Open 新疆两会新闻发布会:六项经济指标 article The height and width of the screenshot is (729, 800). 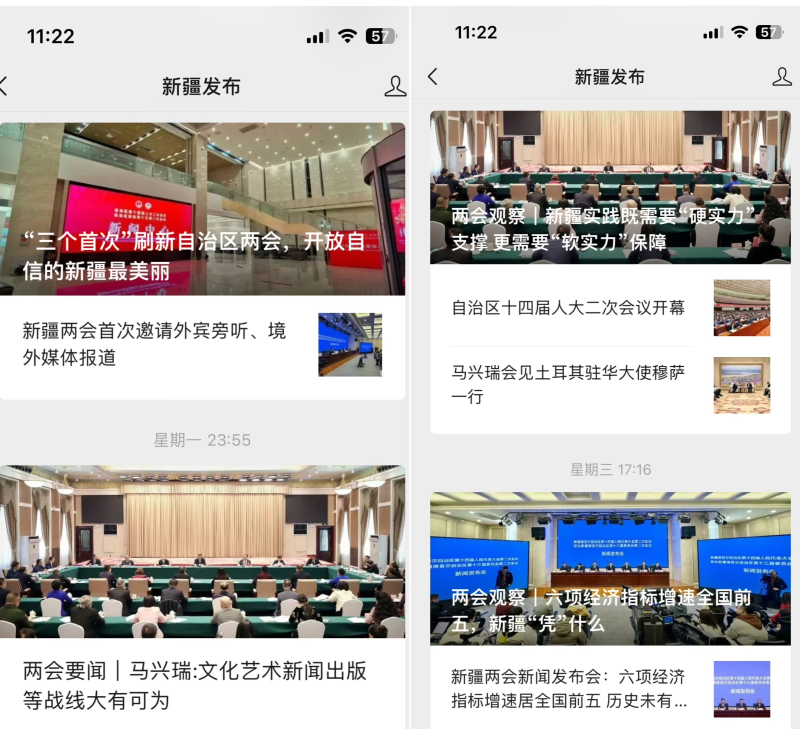(568, 688)
